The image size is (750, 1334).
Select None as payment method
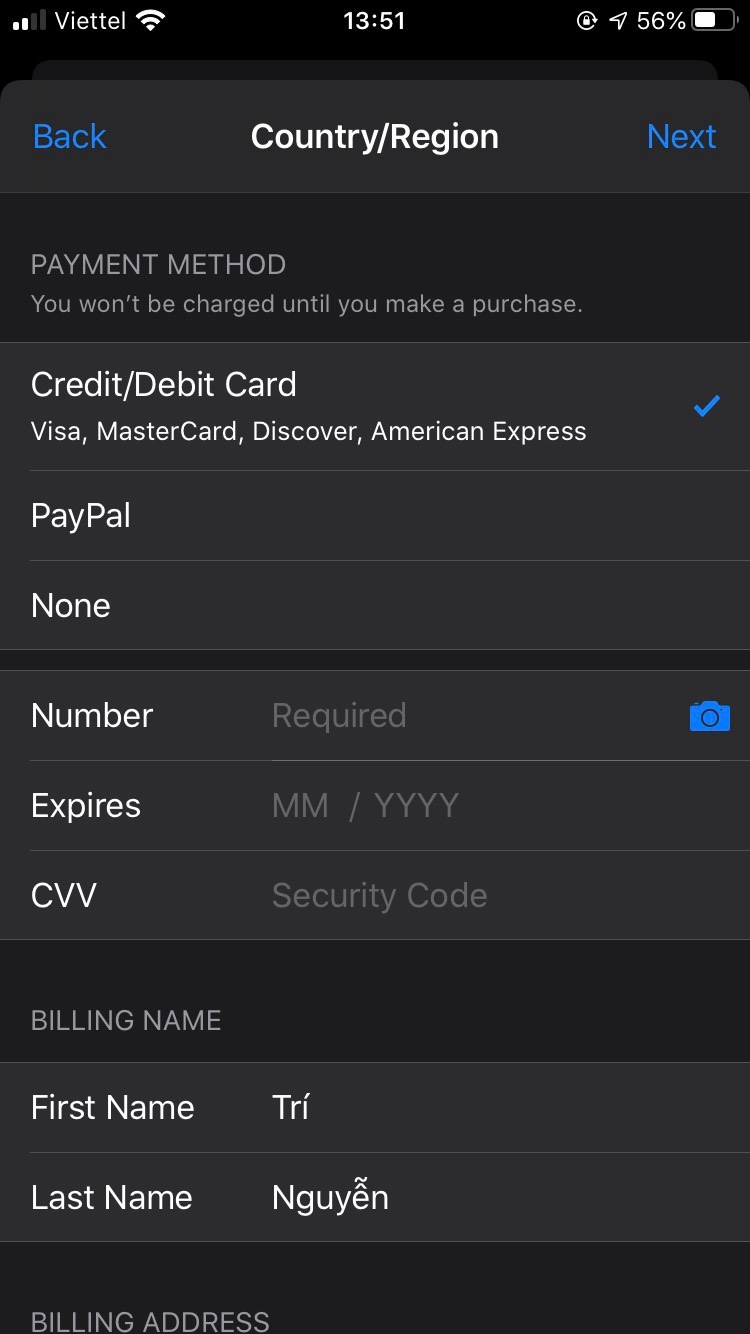pyautogui.click(x=374, y=606)
